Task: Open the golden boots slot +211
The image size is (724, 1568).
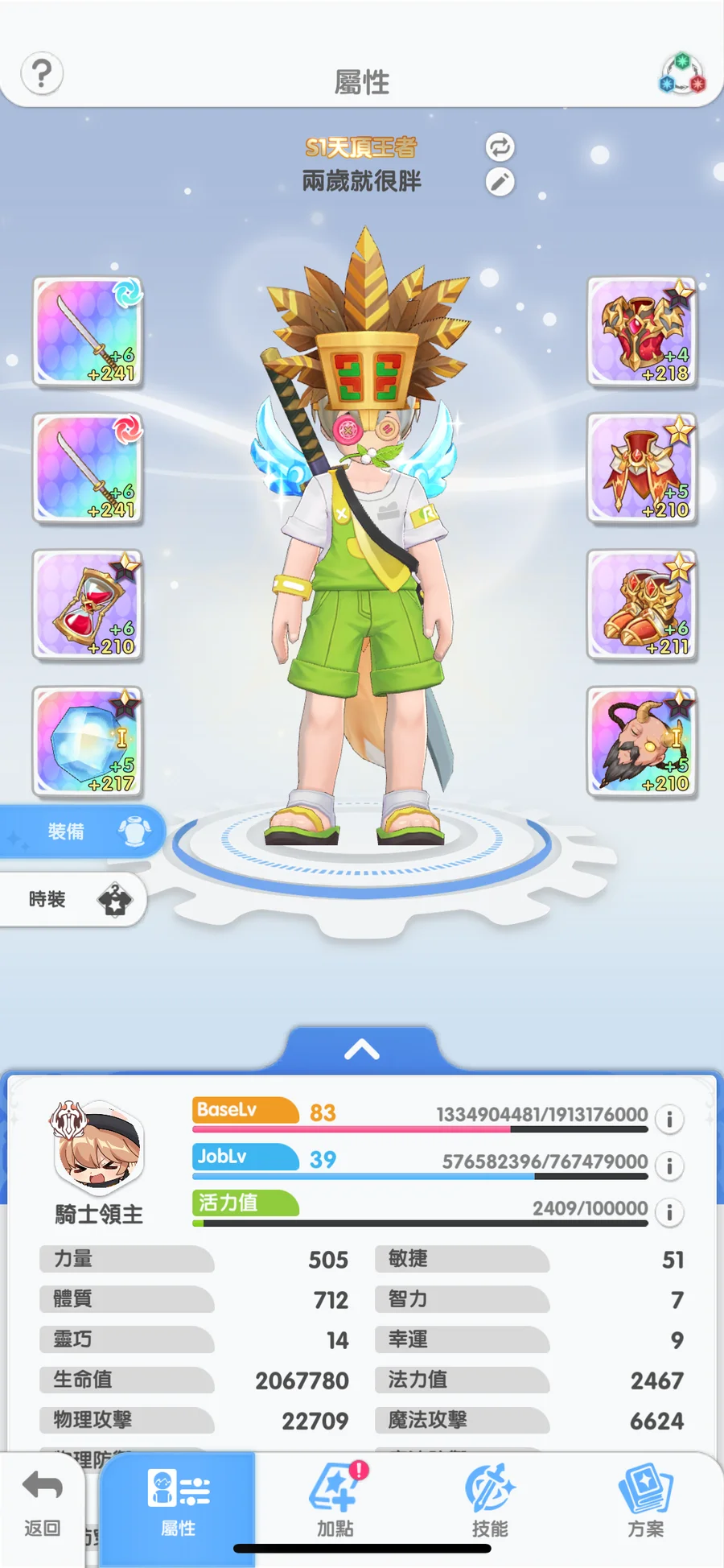Action: [x=642, y=605]
